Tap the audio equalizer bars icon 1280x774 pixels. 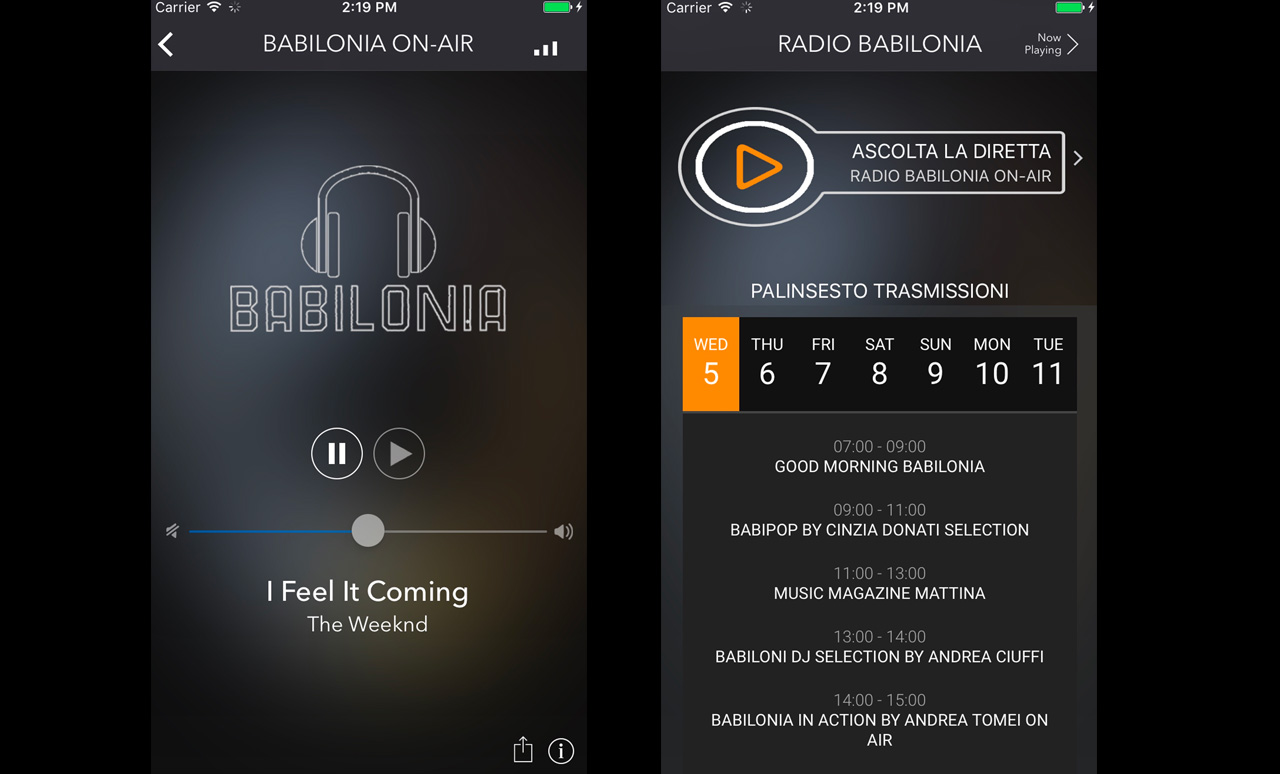click(x=545, y=48)
